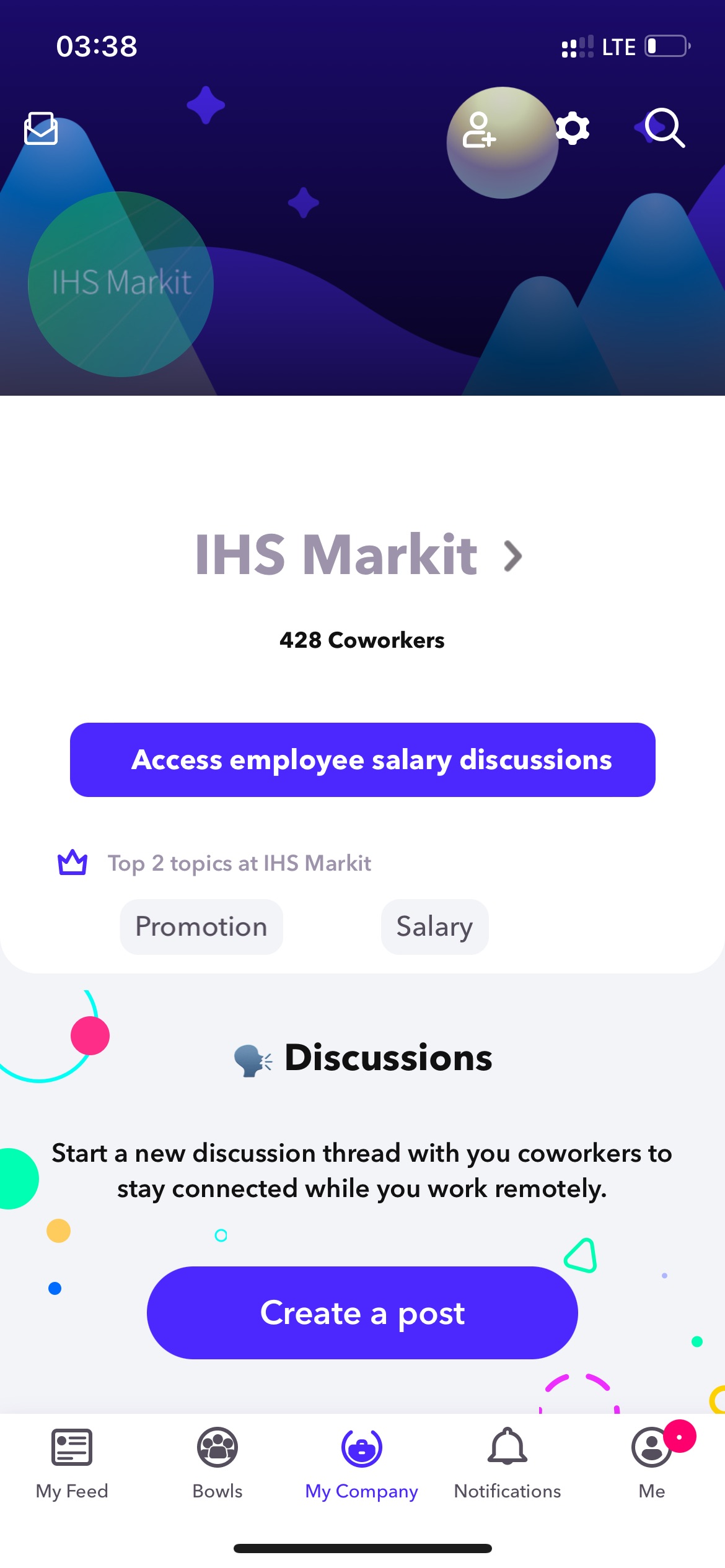Go to the Bowls tab
Screen dimensions: 725x1568
coord(217,1463)
